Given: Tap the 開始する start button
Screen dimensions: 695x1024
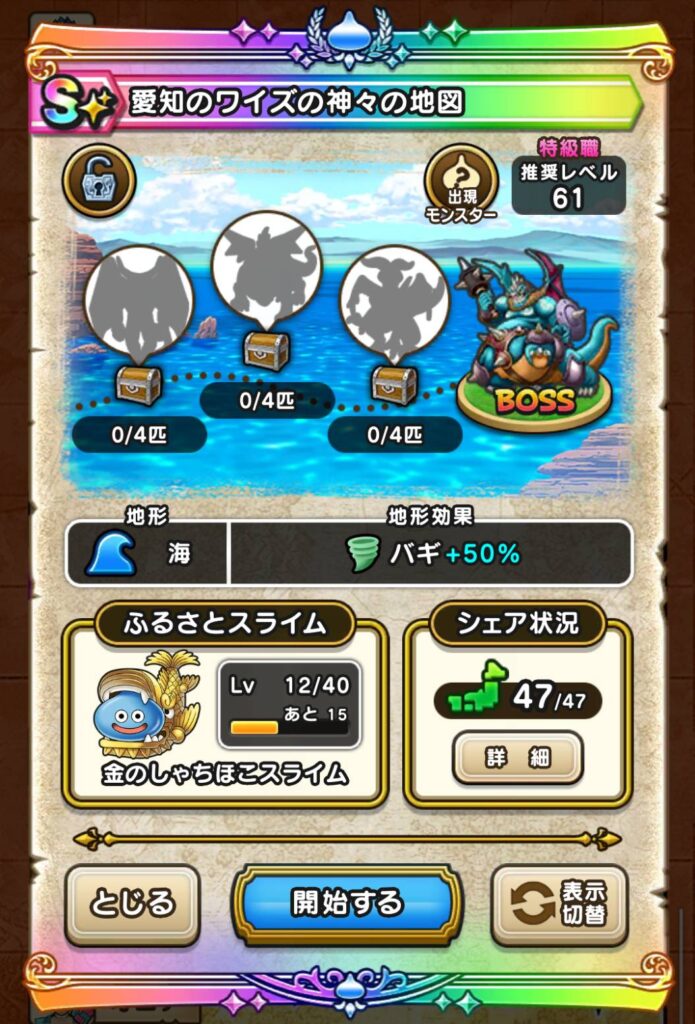Looking at the screenshot, I should (347, 903).
